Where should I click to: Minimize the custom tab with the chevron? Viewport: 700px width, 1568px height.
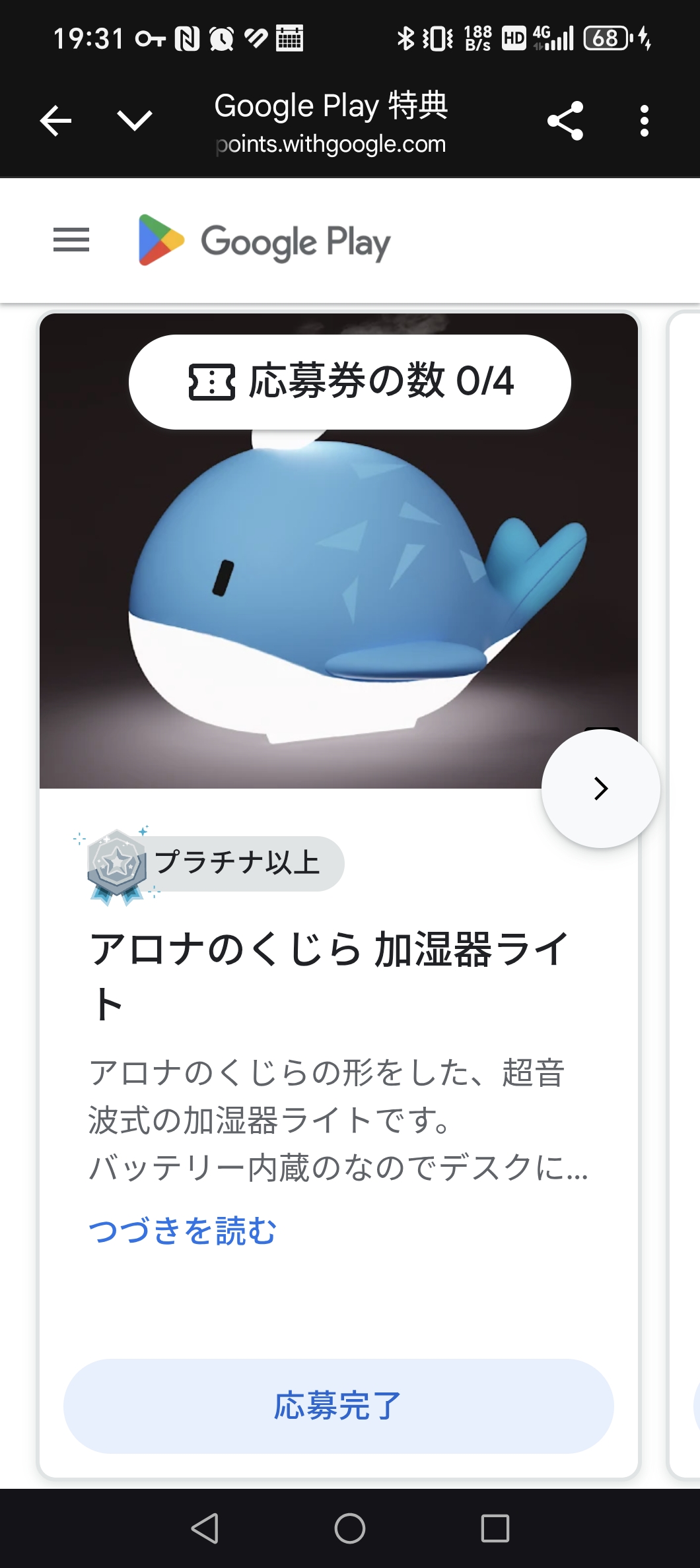click(x=135, y=121)
